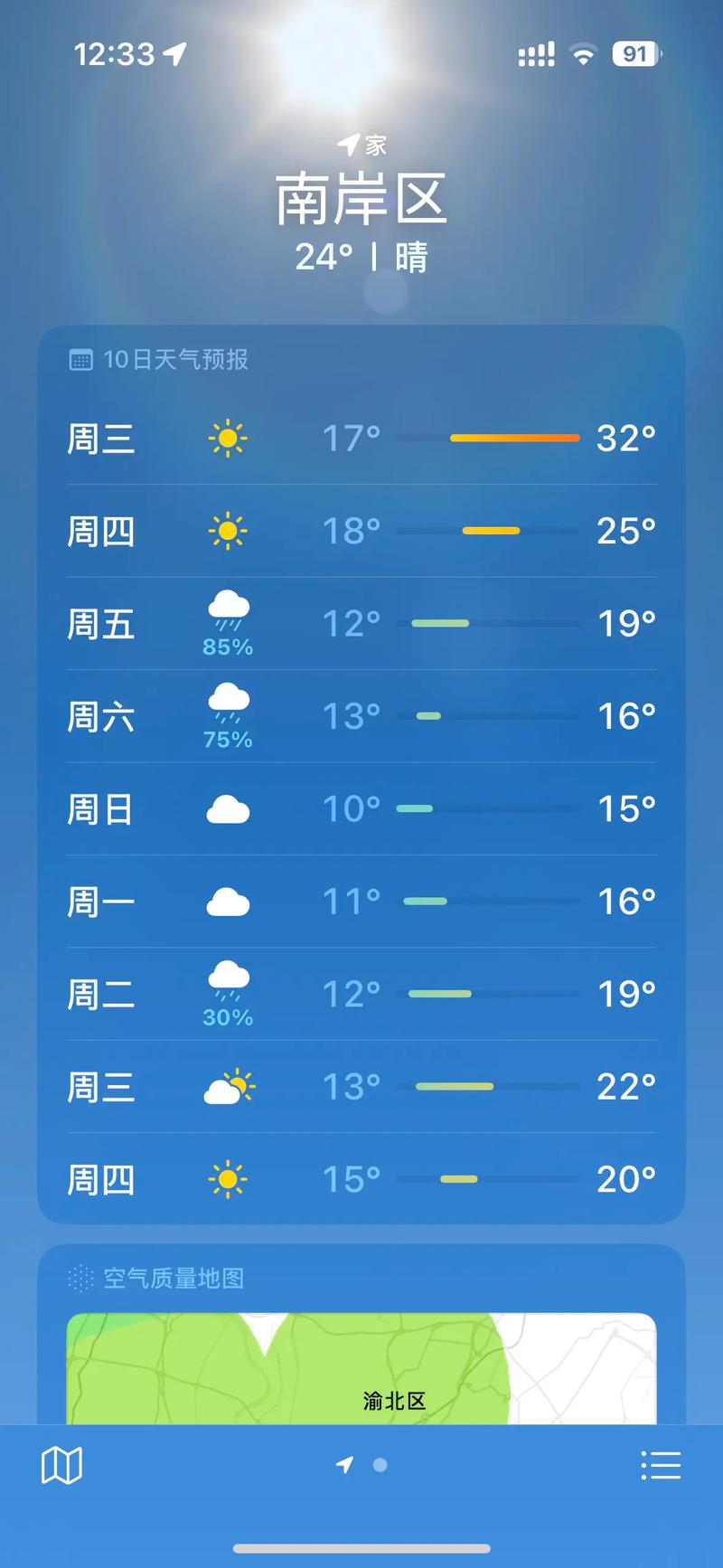Select the cloudy icon next to 周日
This screenshot has width=723, height=1568.
tap(228, 809)
